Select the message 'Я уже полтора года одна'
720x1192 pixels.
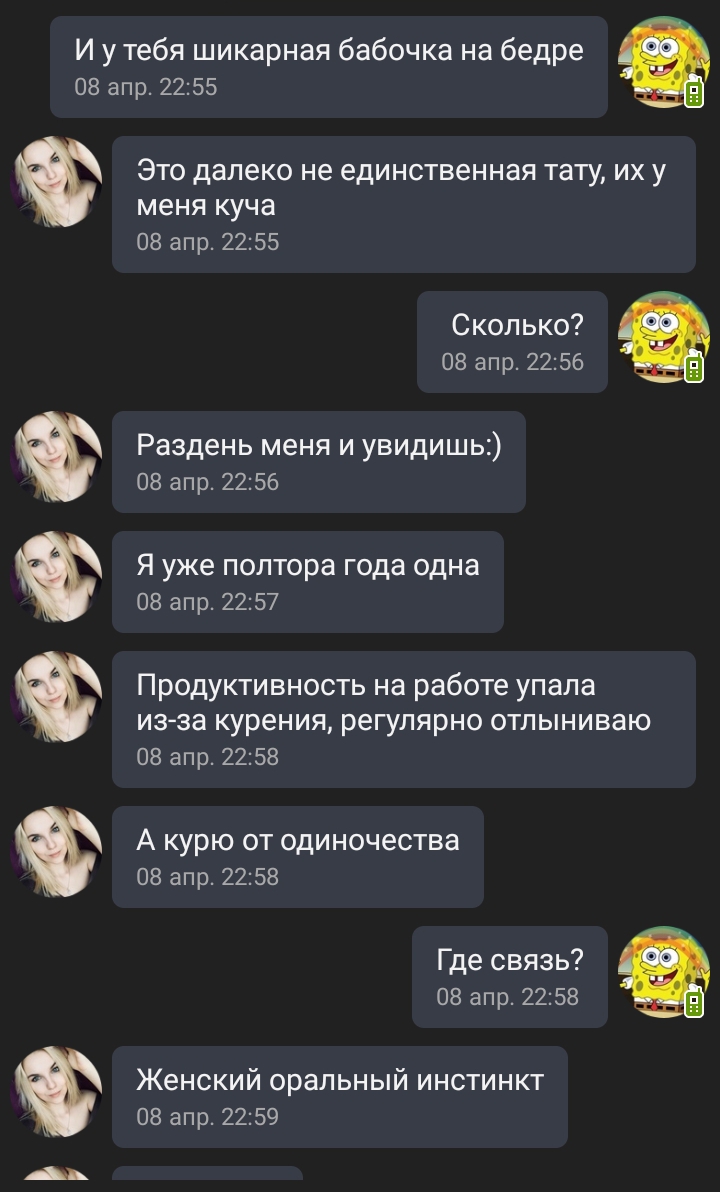(x=307, y=581)
